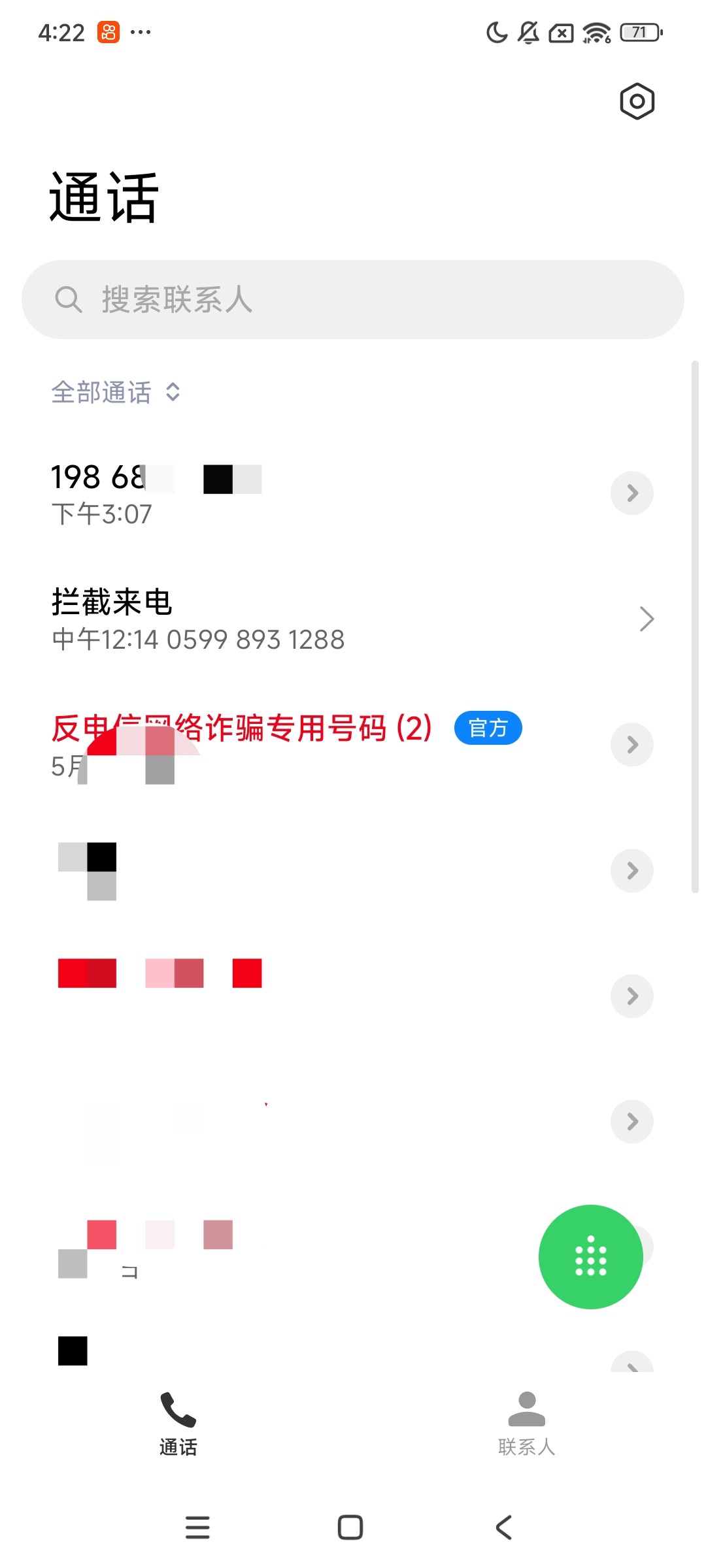Go back with system back button
Viewport: 706px width, 1568px height.
[x=503, y=1527]
